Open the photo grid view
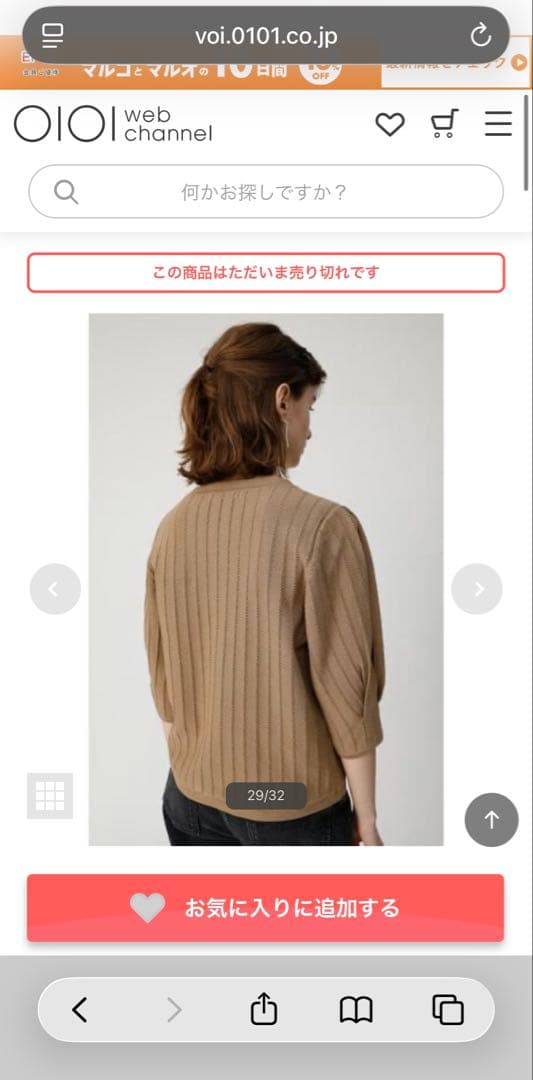 pos(50,796)
